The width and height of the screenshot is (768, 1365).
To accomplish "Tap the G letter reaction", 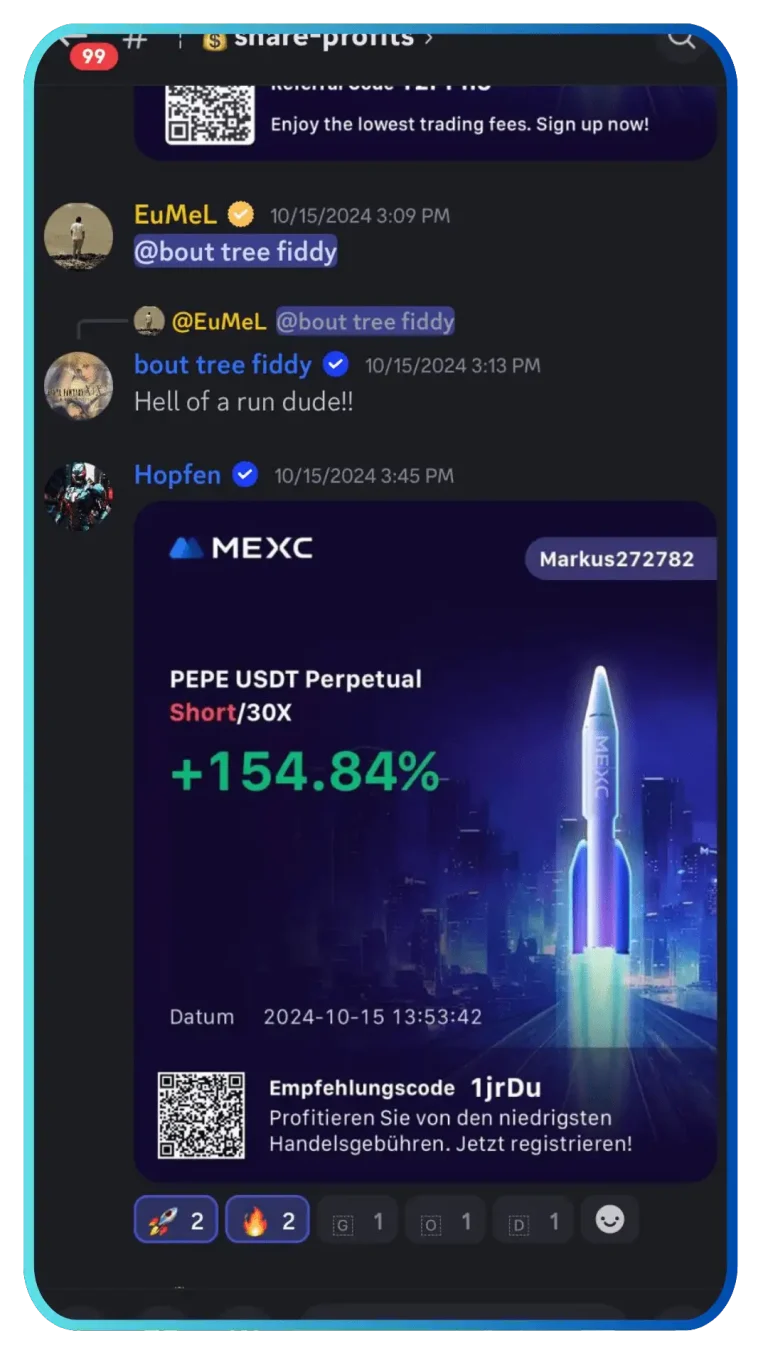I will (358, 1220).
